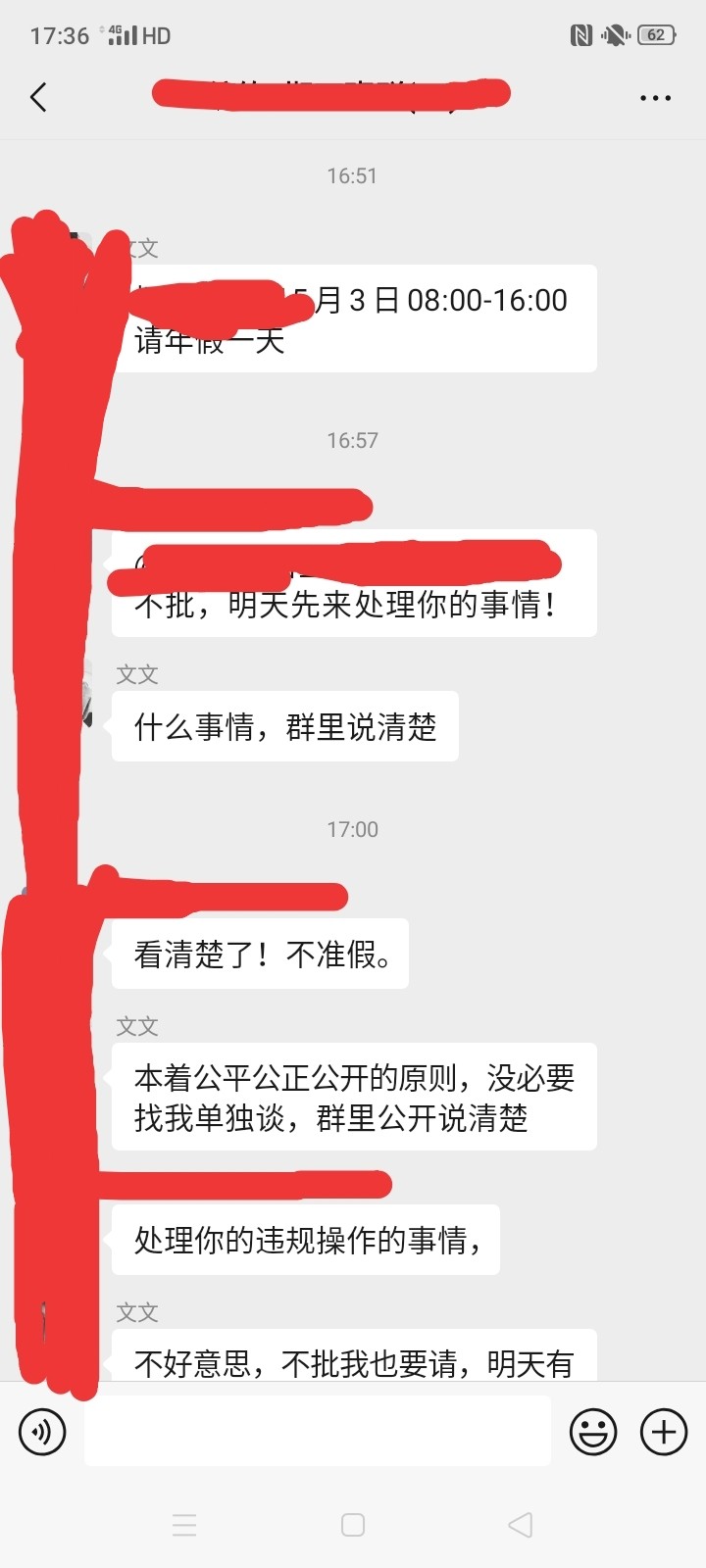Switch to voice message input
The image size is (706, 1568).
[42, 1432]
